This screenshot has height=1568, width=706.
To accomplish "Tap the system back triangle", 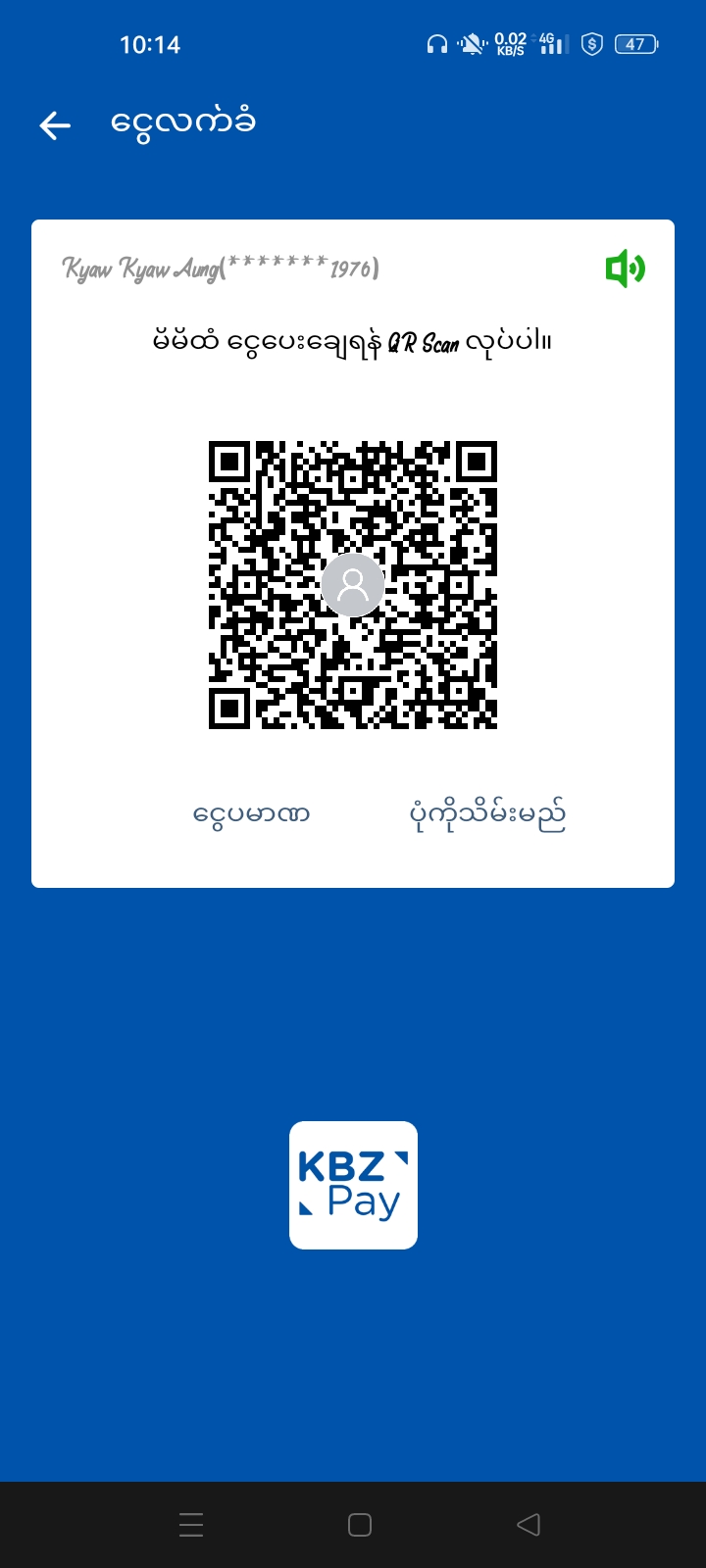I will pyautogui.click(x=529, y=1525).
